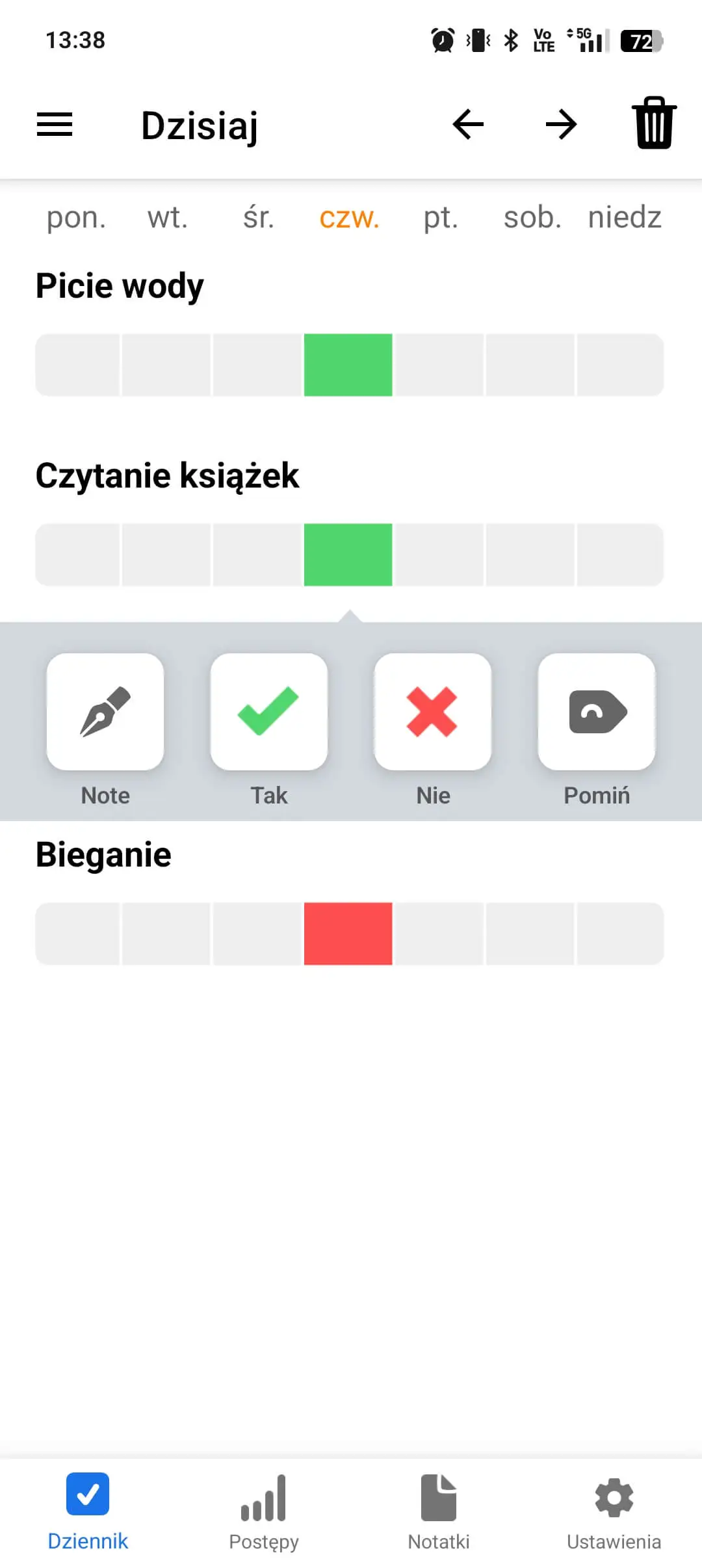Open the Picie wody habit
The width and height of the screenshot is (702, 1568).
pyautogui.click(x=120, y=286)
